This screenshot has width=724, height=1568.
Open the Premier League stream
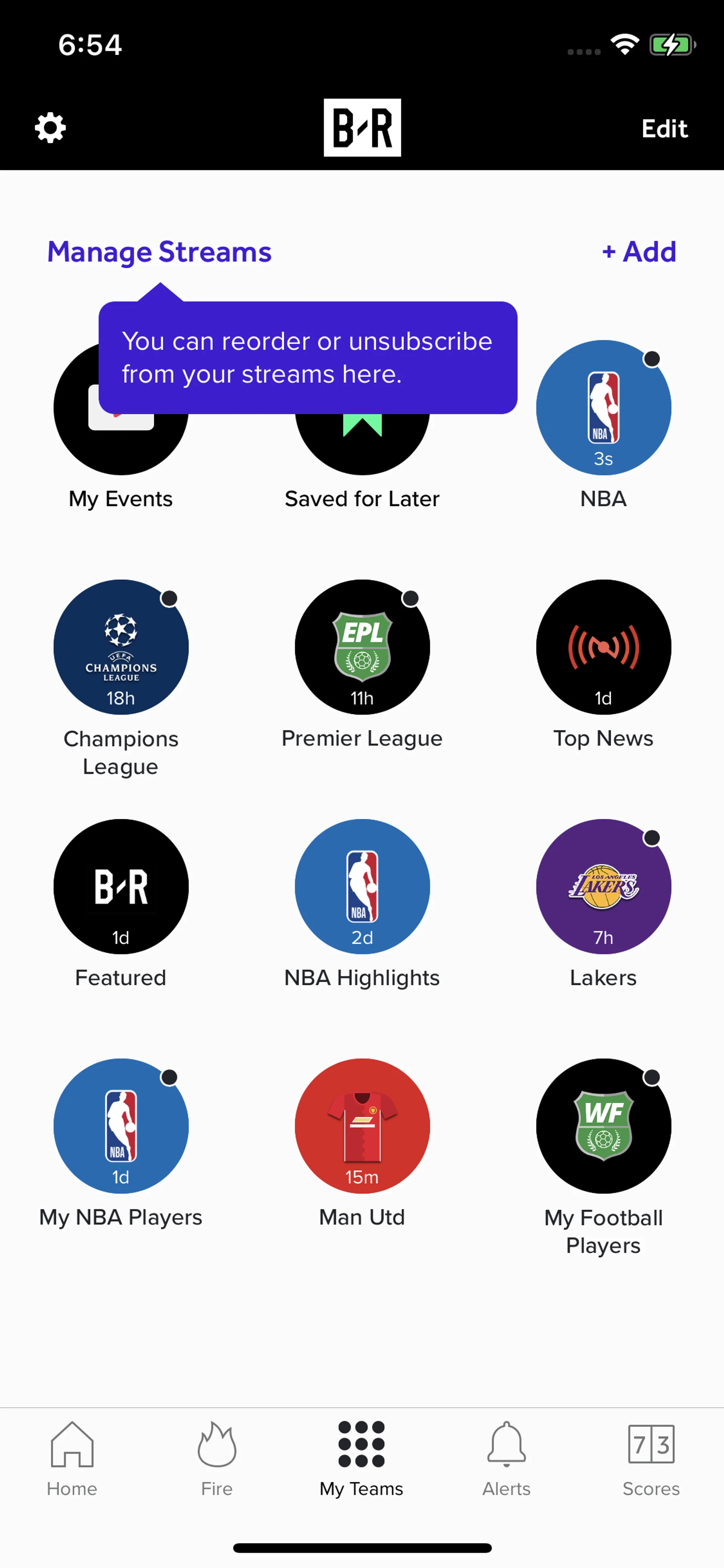pyautogui.click(x=362, y=647)
